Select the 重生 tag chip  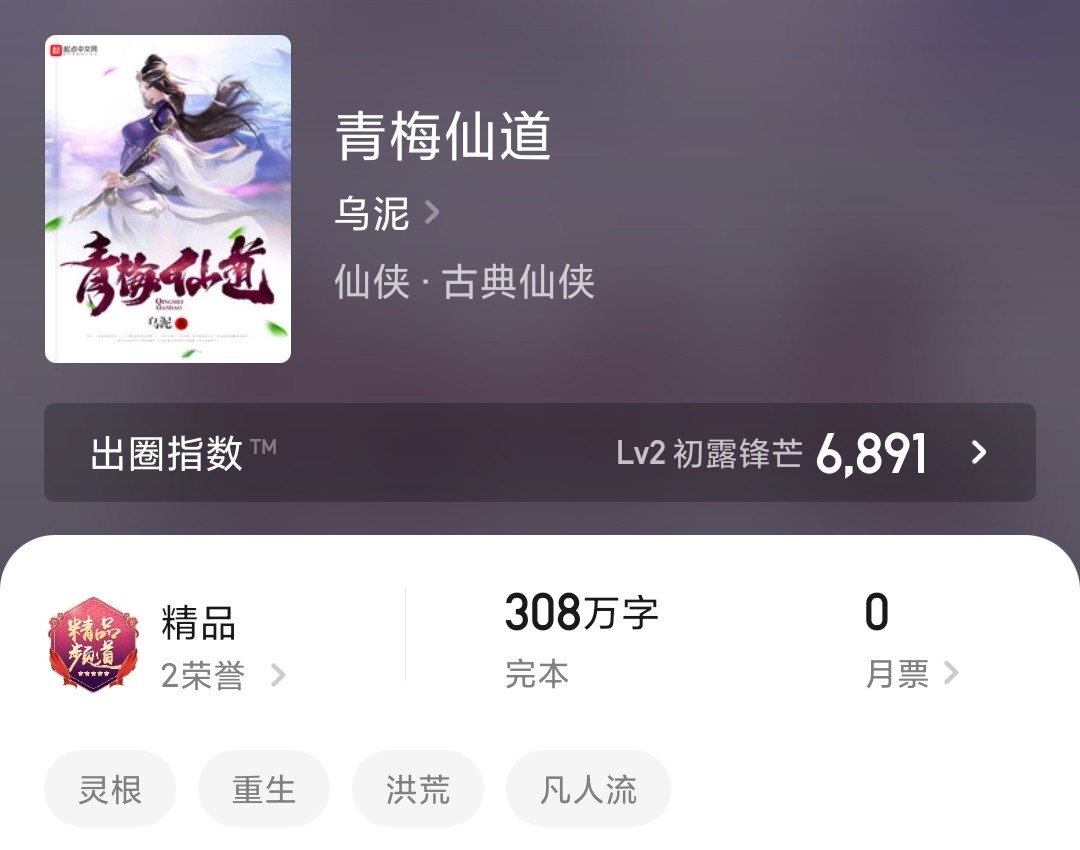264,790
